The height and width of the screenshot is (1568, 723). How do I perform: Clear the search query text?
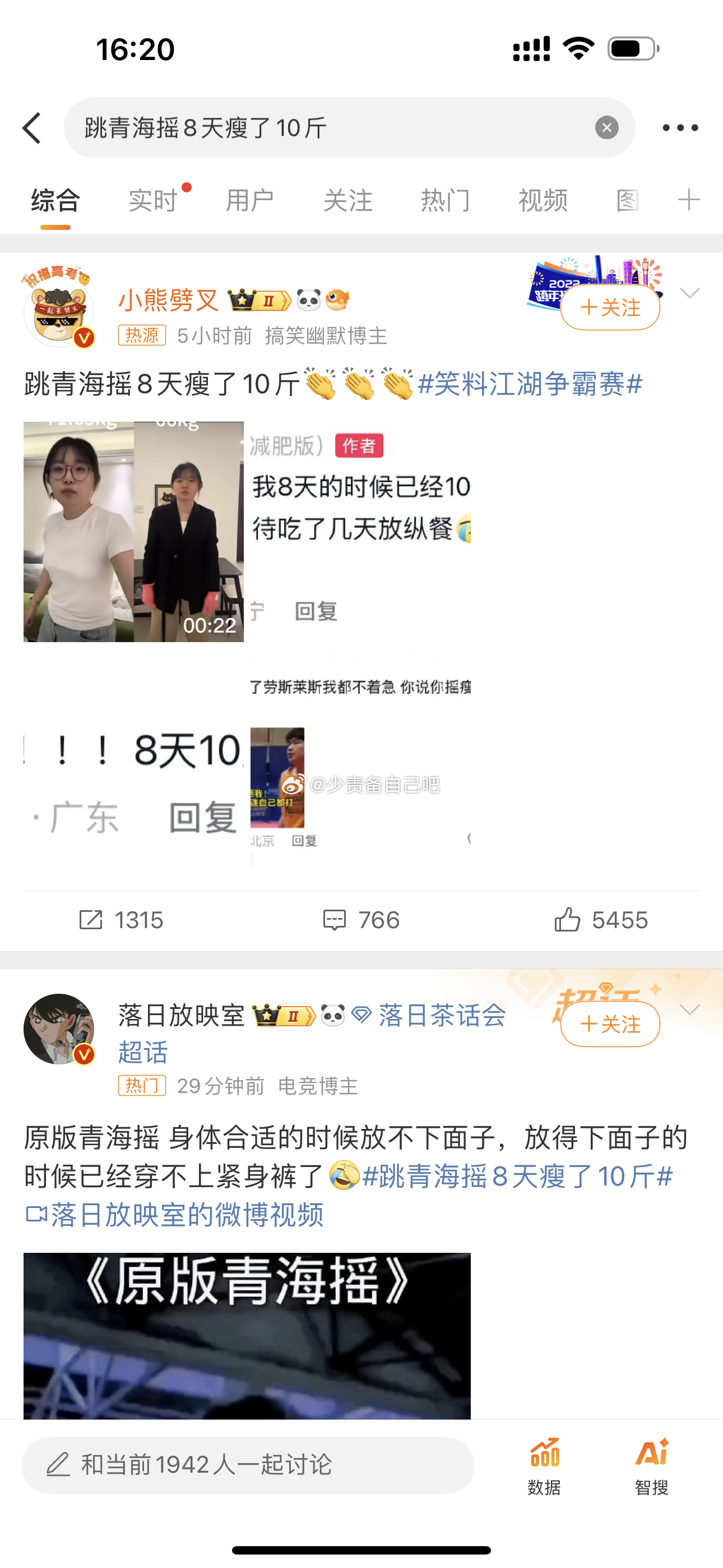point(606,128)
